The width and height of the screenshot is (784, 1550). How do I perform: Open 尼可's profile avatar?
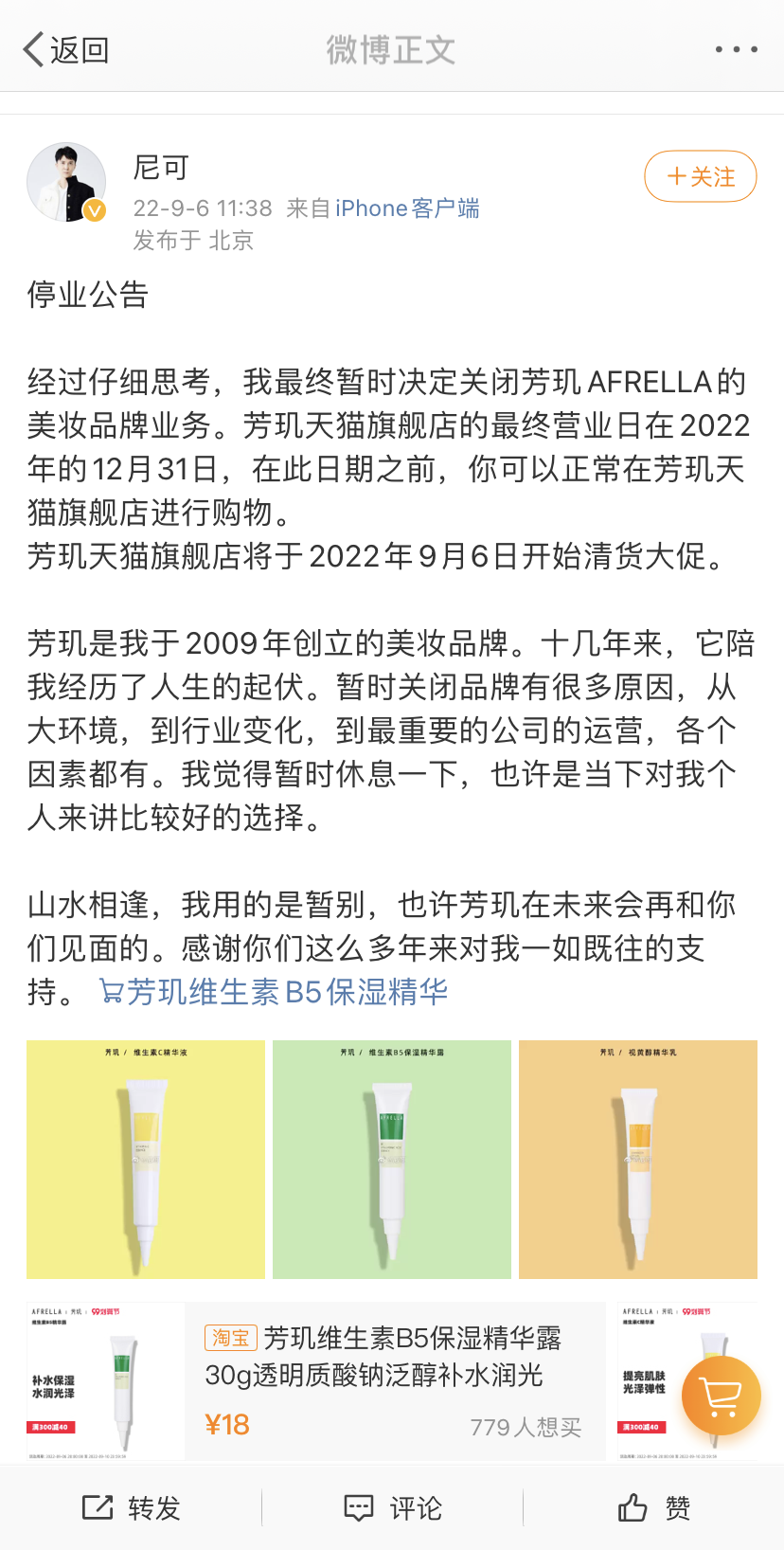[x=66, y=182]
